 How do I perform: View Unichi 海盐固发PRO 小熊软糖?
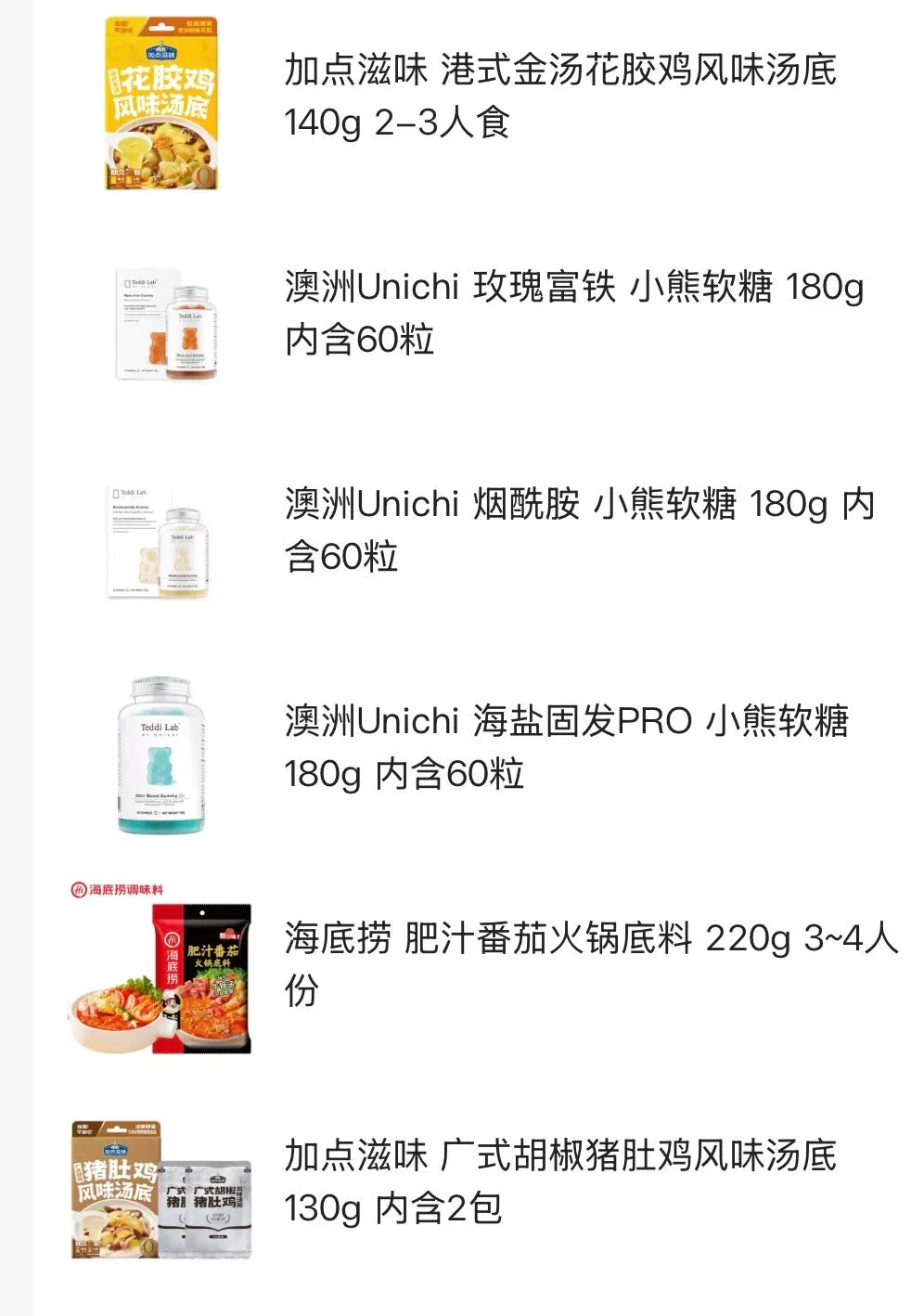pos(566,747)
